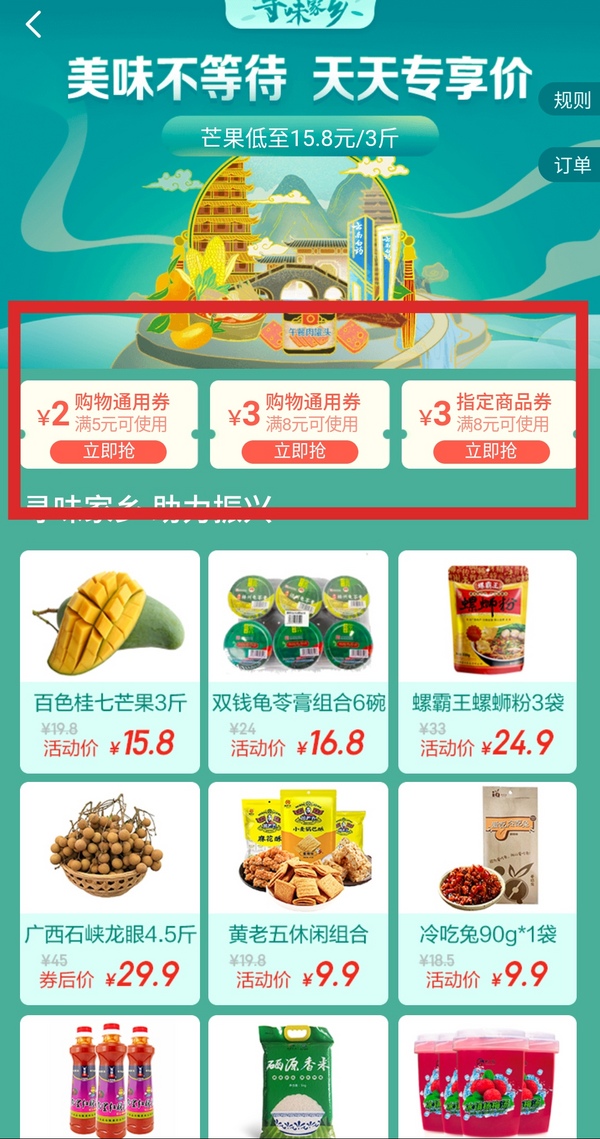600x1139 pixels.
Task: Open the 冷吃兔90g*1袋 product card
Action: click(x=487, y=893)
